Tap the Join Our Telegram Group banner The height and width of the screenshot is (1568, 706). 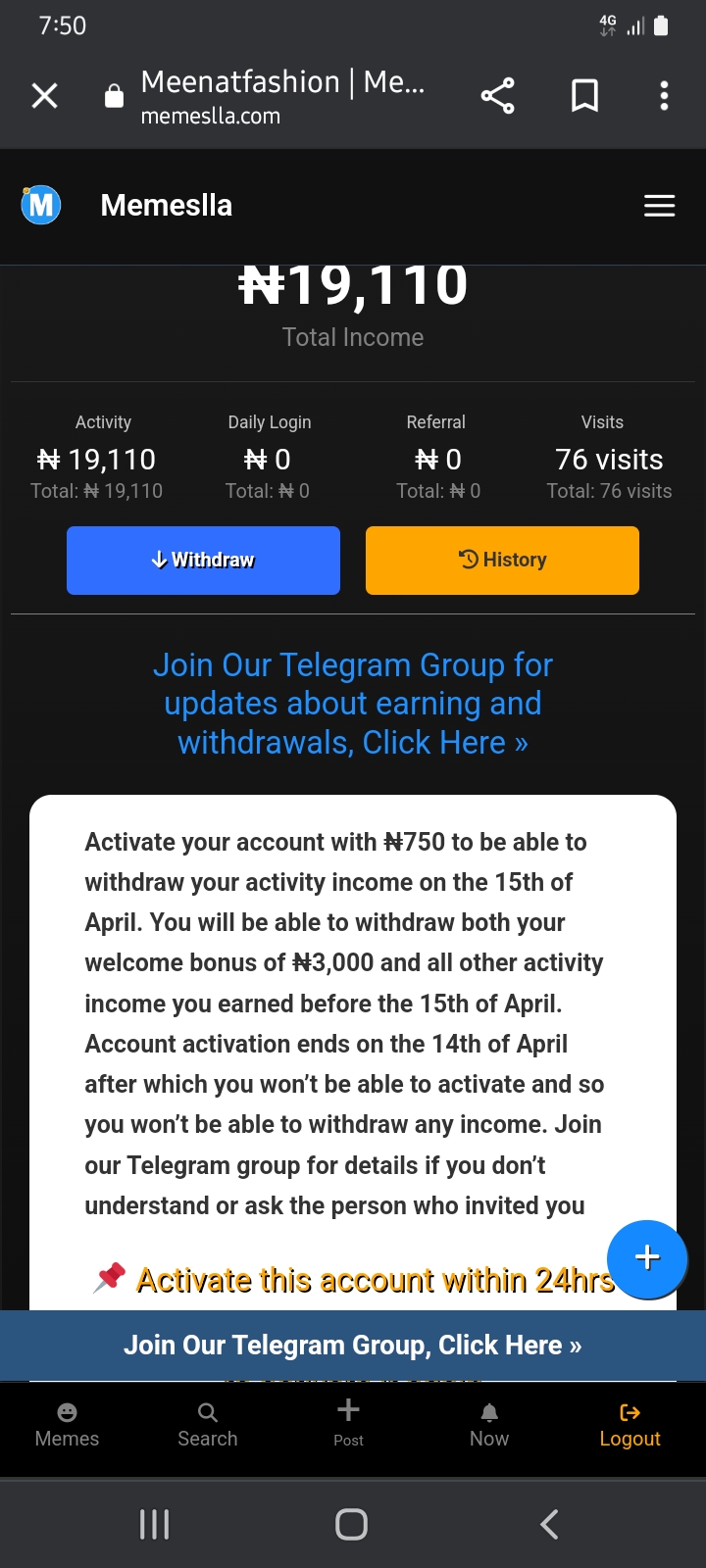click(353, 1346)
